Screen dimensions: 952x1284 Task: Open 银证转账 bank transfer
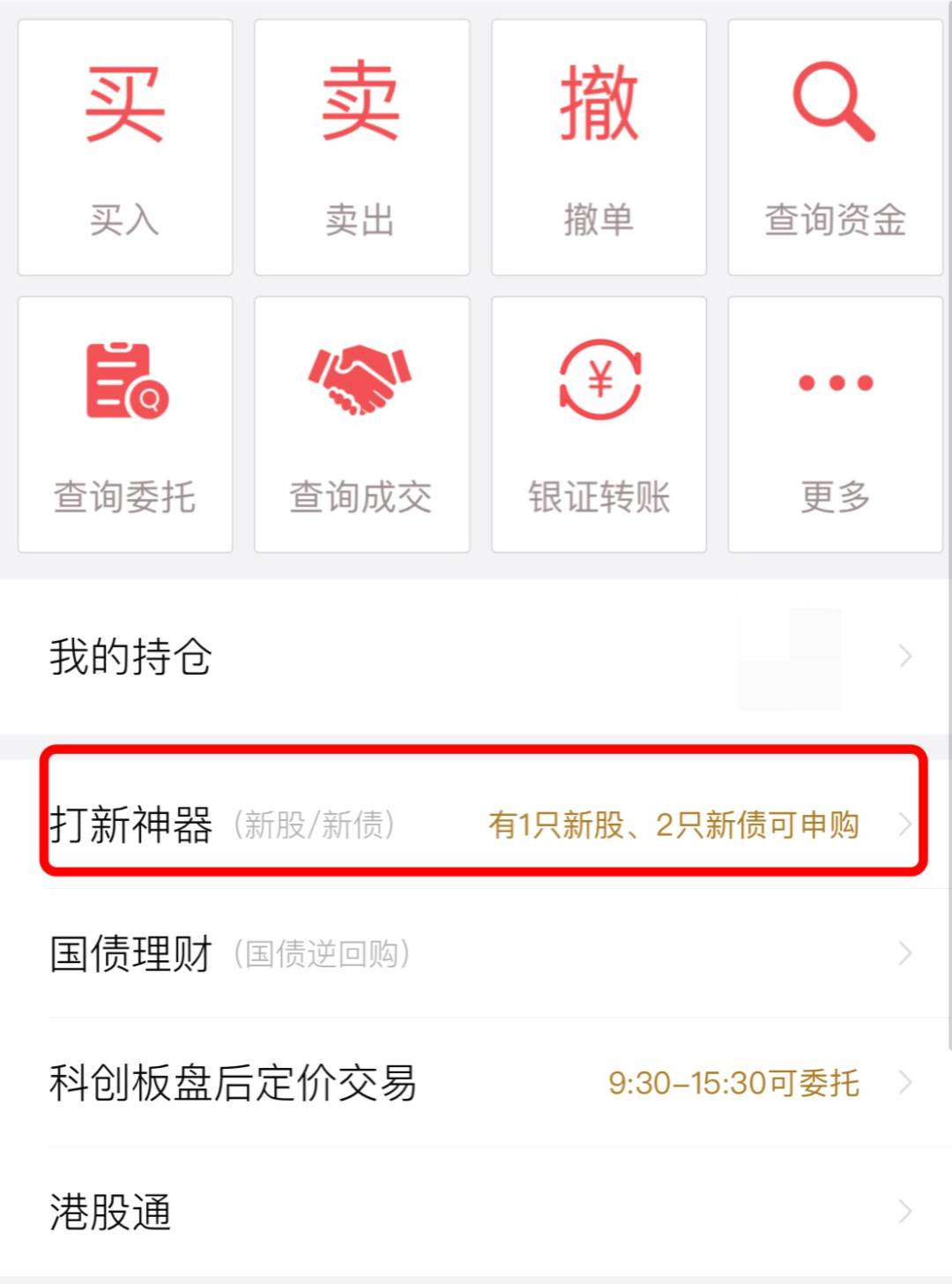click(x=599, y=424)
